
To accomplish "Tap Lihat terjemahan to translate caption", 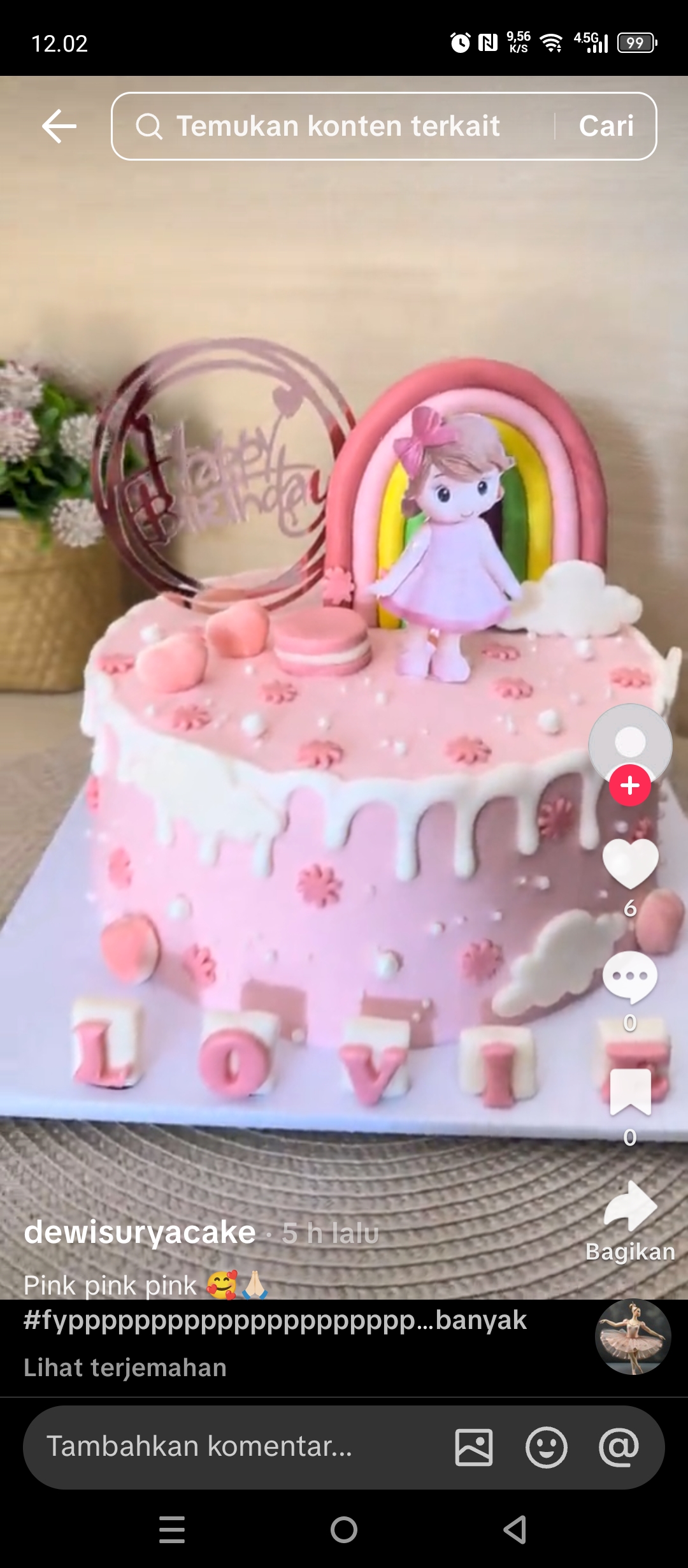I will 125,1368.
